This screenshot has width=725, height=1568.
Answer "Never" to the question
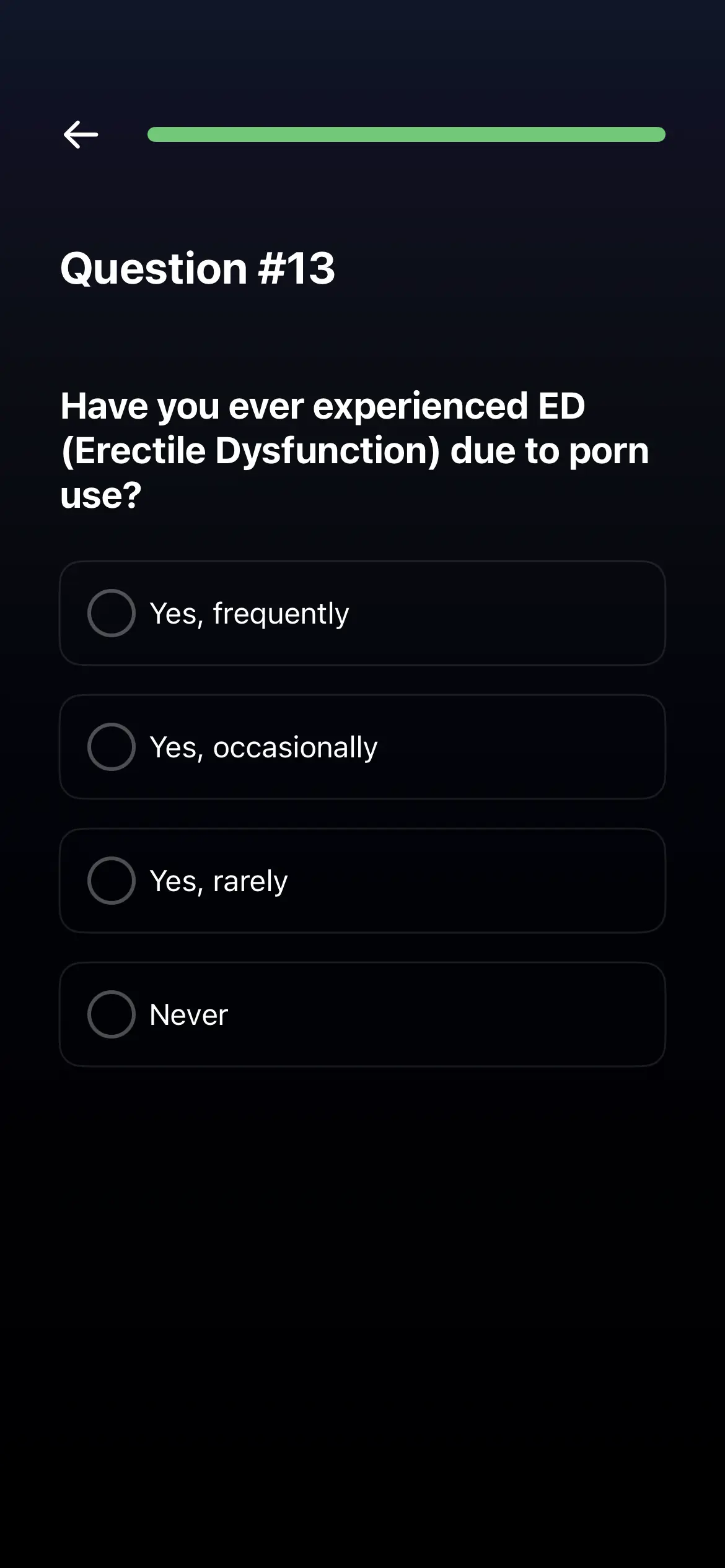pyautogui.click(x=362, y=1014)
